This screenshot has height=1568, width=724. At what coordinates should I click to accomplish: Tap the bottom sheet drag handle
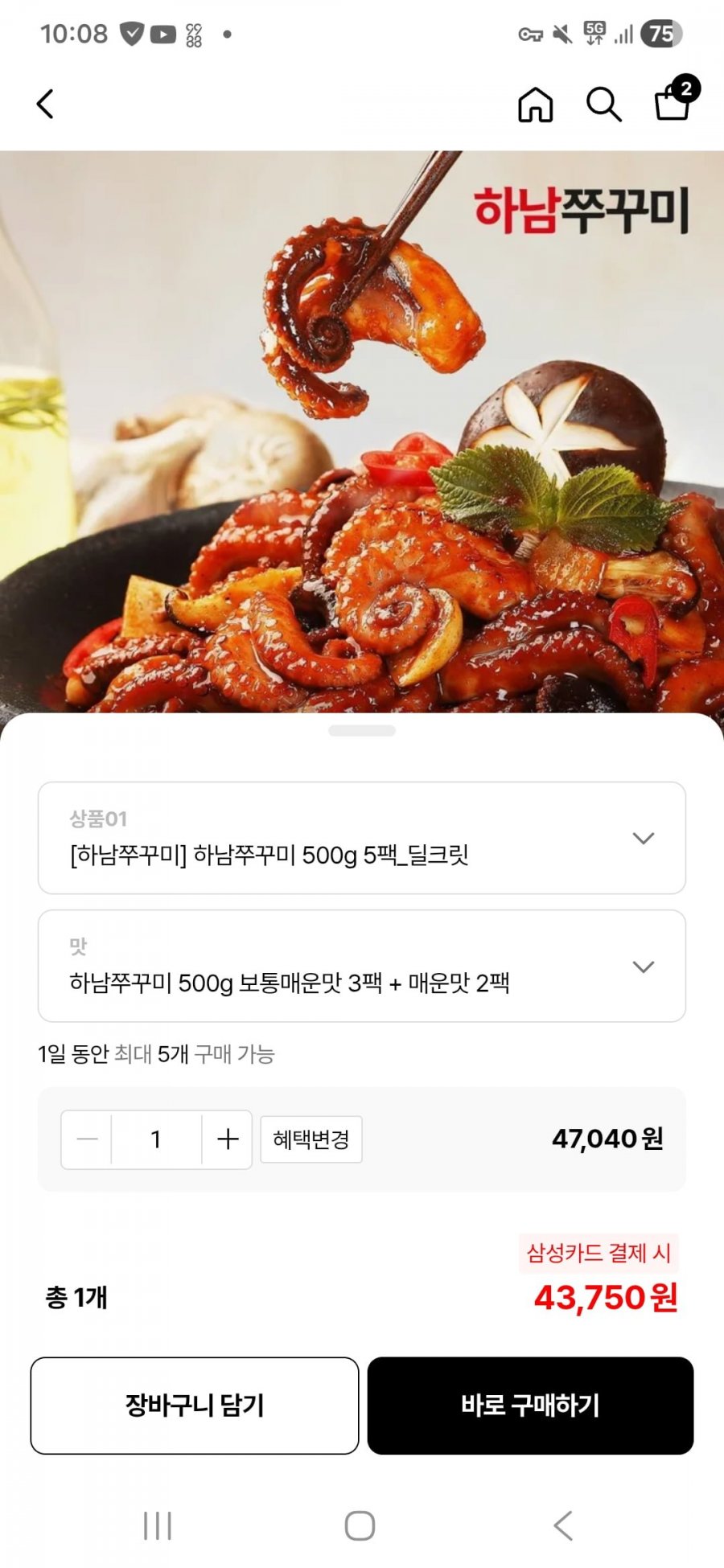[362, 730]
